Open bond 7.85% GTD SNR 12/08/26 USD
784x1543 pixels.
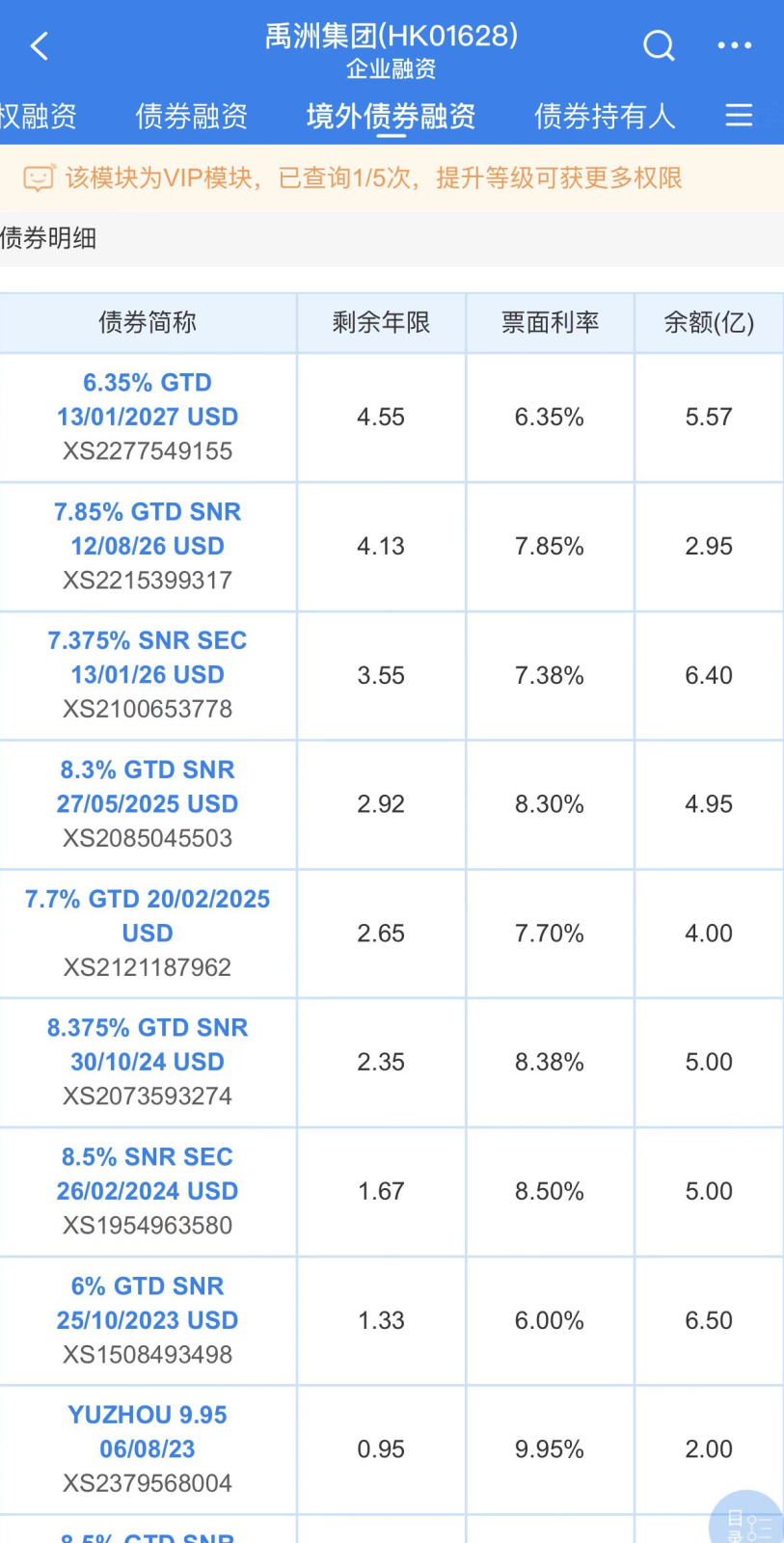148,528
